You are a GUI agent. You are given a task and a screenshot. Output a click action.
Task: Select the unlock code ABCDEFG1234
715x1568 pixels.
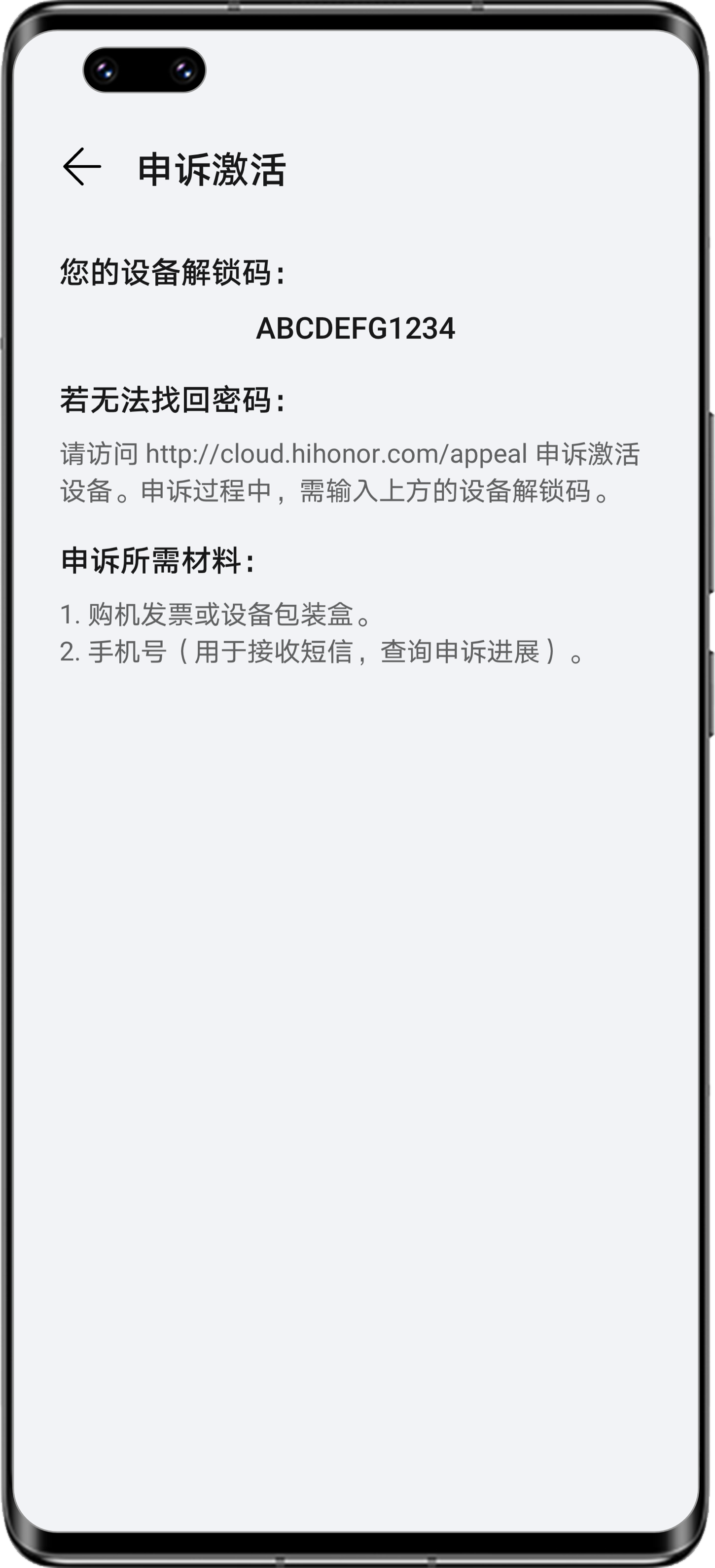tap(358, 329)
